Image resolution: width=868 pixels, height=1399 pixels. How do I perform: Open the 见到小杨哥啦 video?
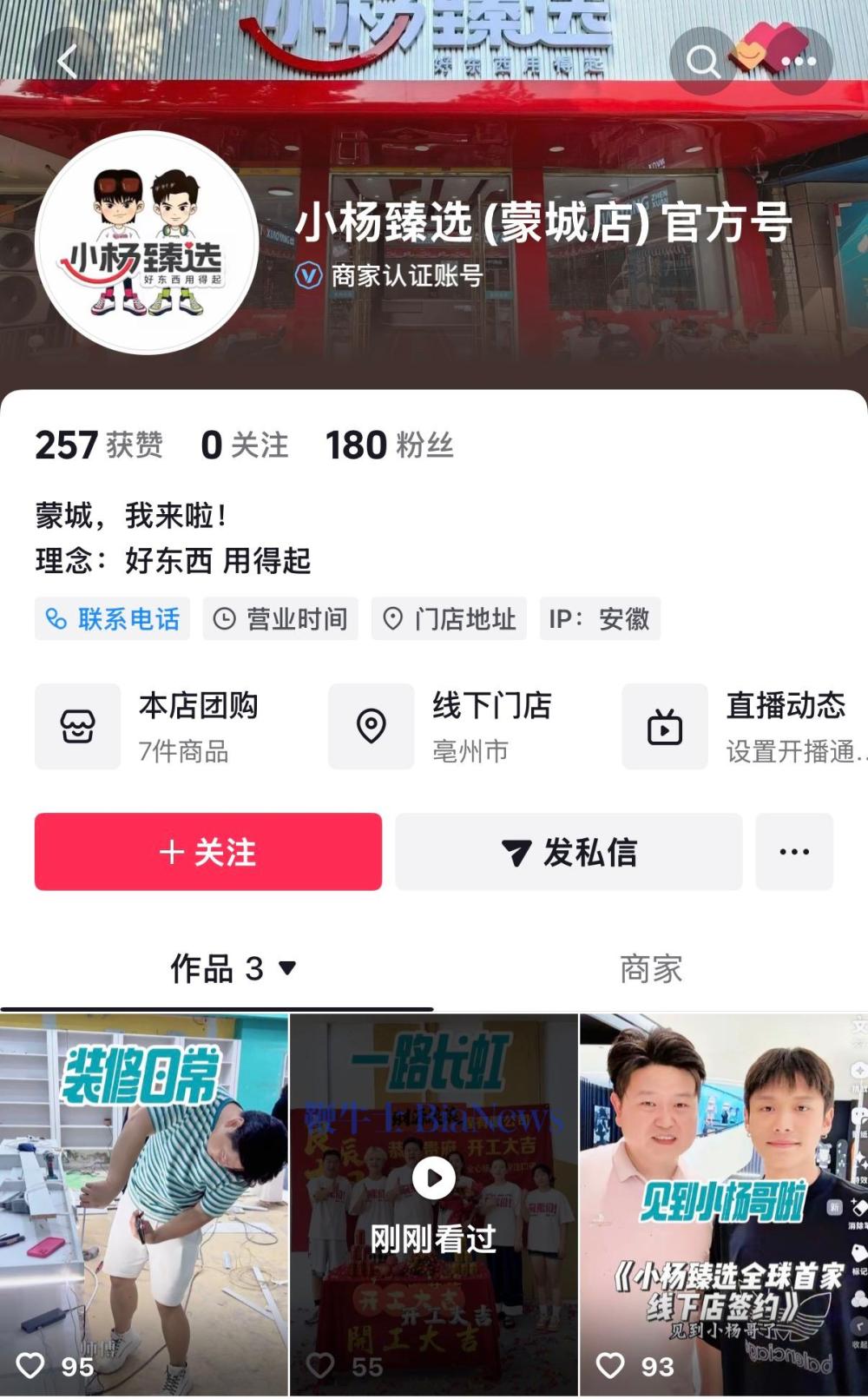click(723, 1203)
